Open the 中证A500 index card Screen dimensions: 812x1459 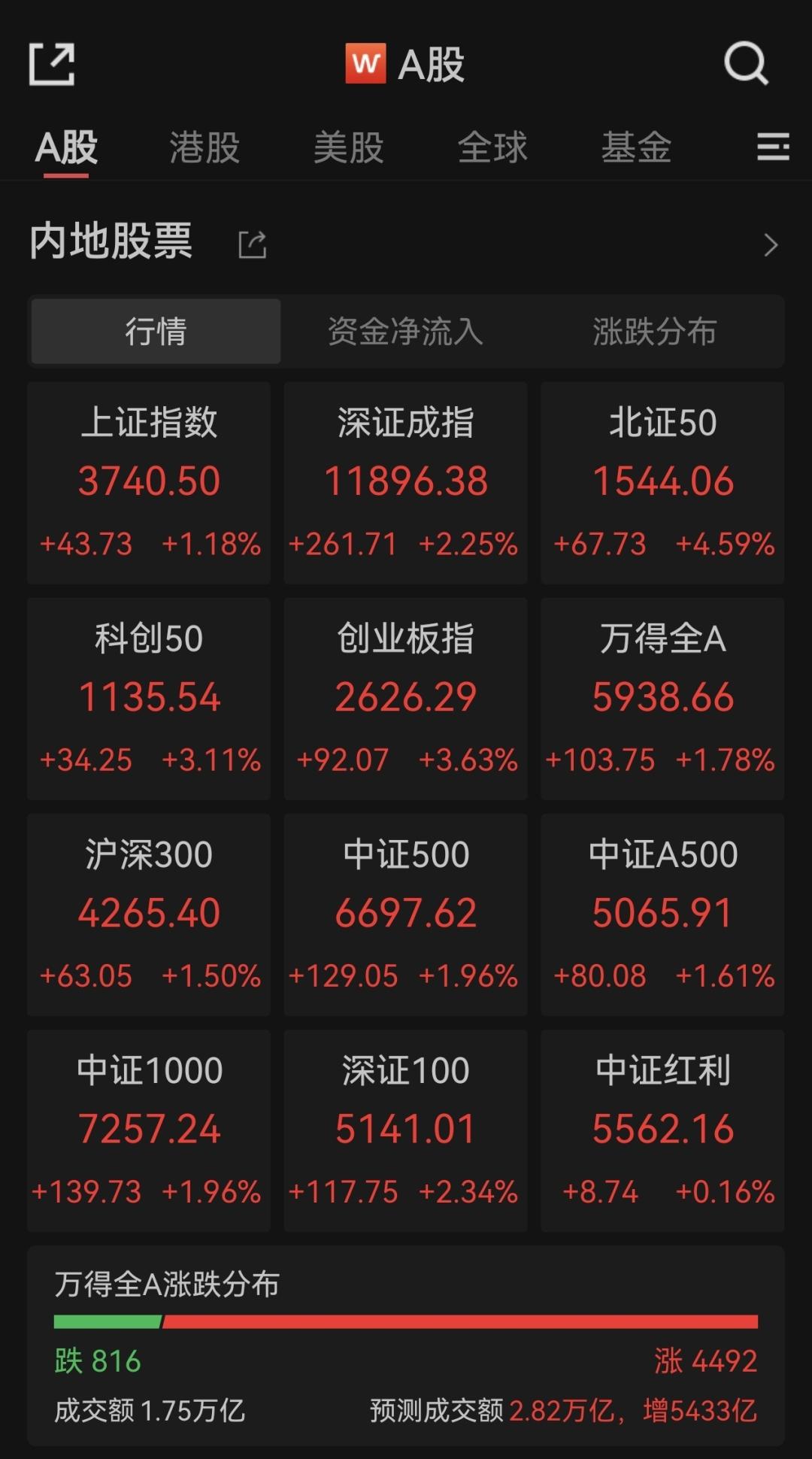pyautogui.click(x=662, y=915)
